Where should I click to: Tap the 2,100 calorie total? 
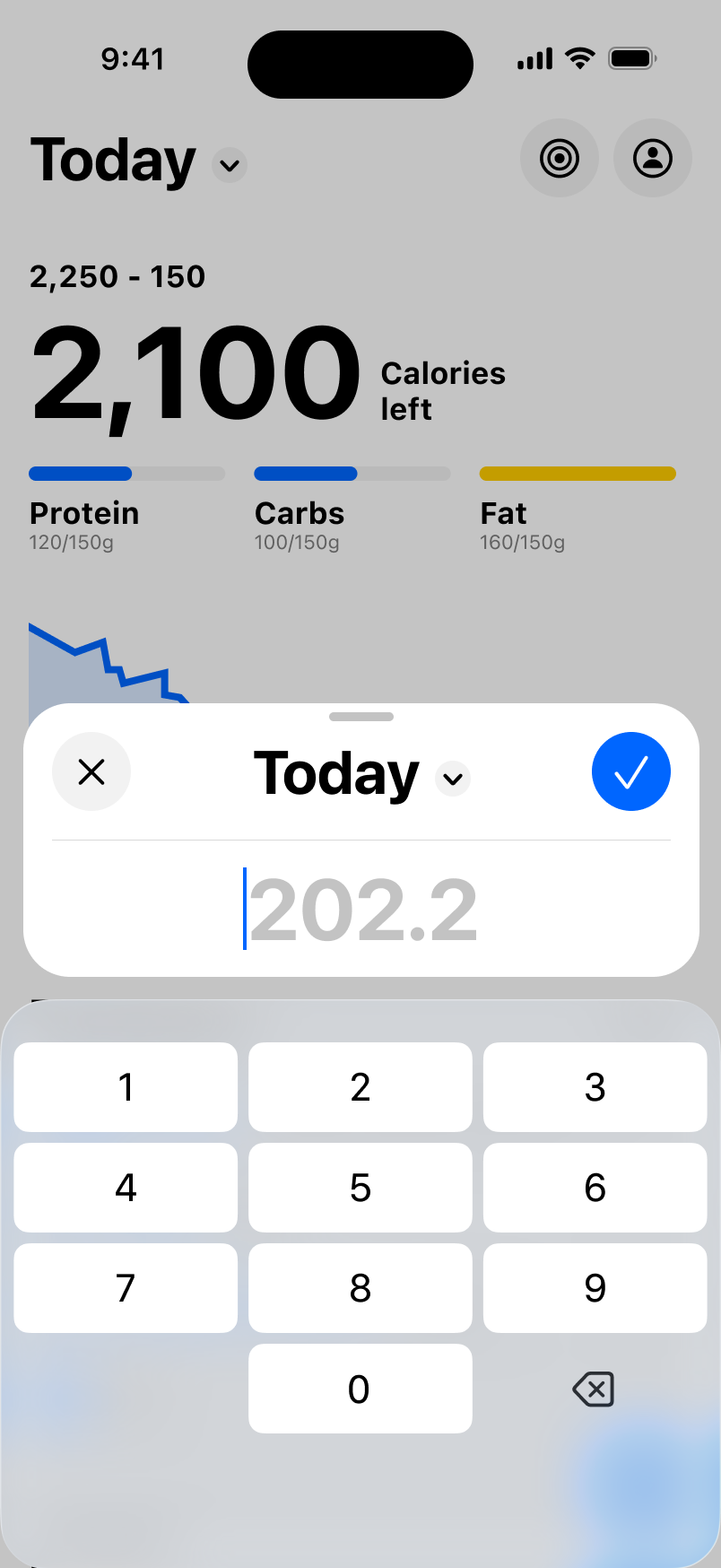pyautogui.click(x=193, y=370)
